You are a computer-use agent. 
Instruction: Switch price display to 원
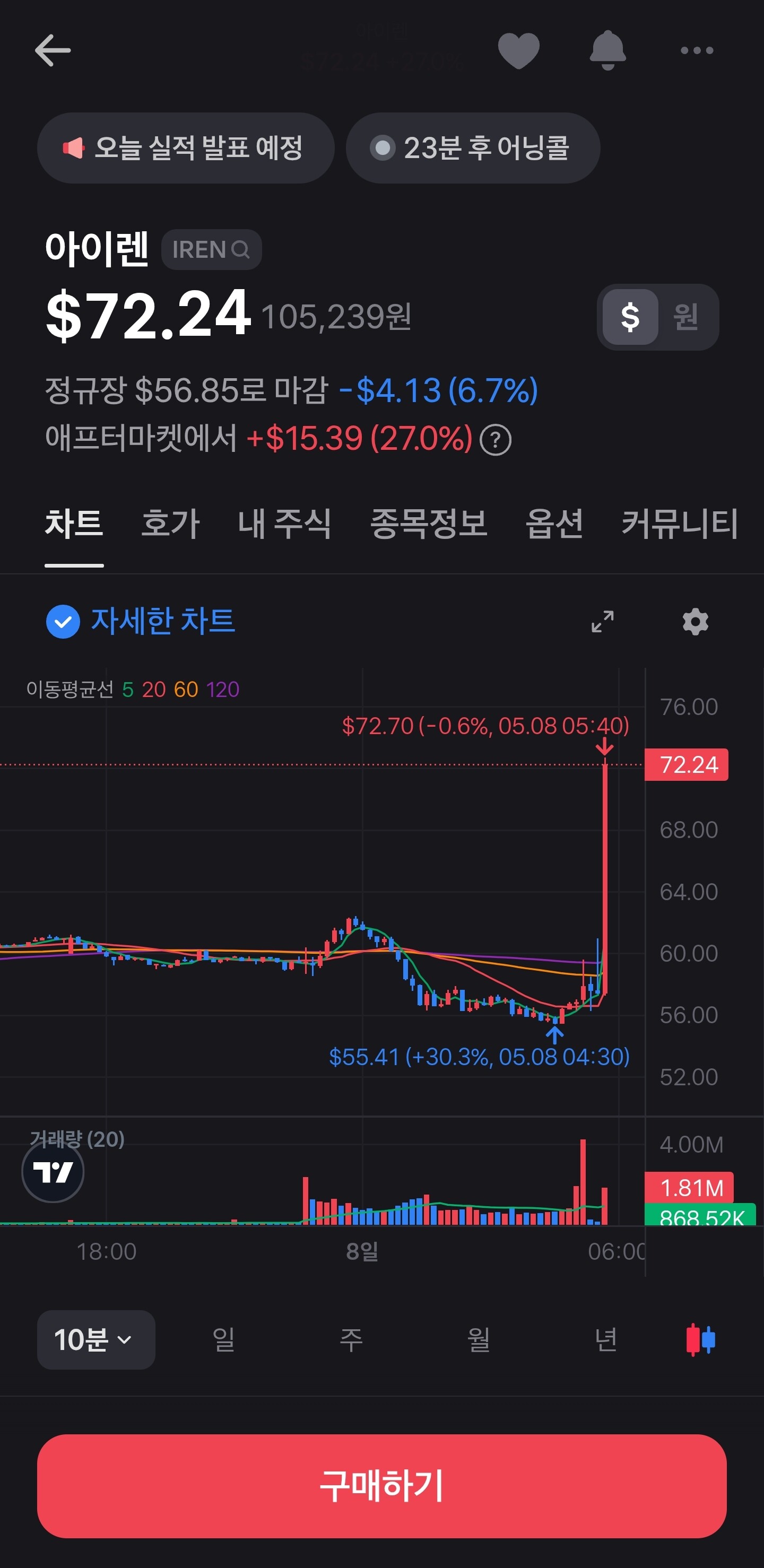point(685,317)
